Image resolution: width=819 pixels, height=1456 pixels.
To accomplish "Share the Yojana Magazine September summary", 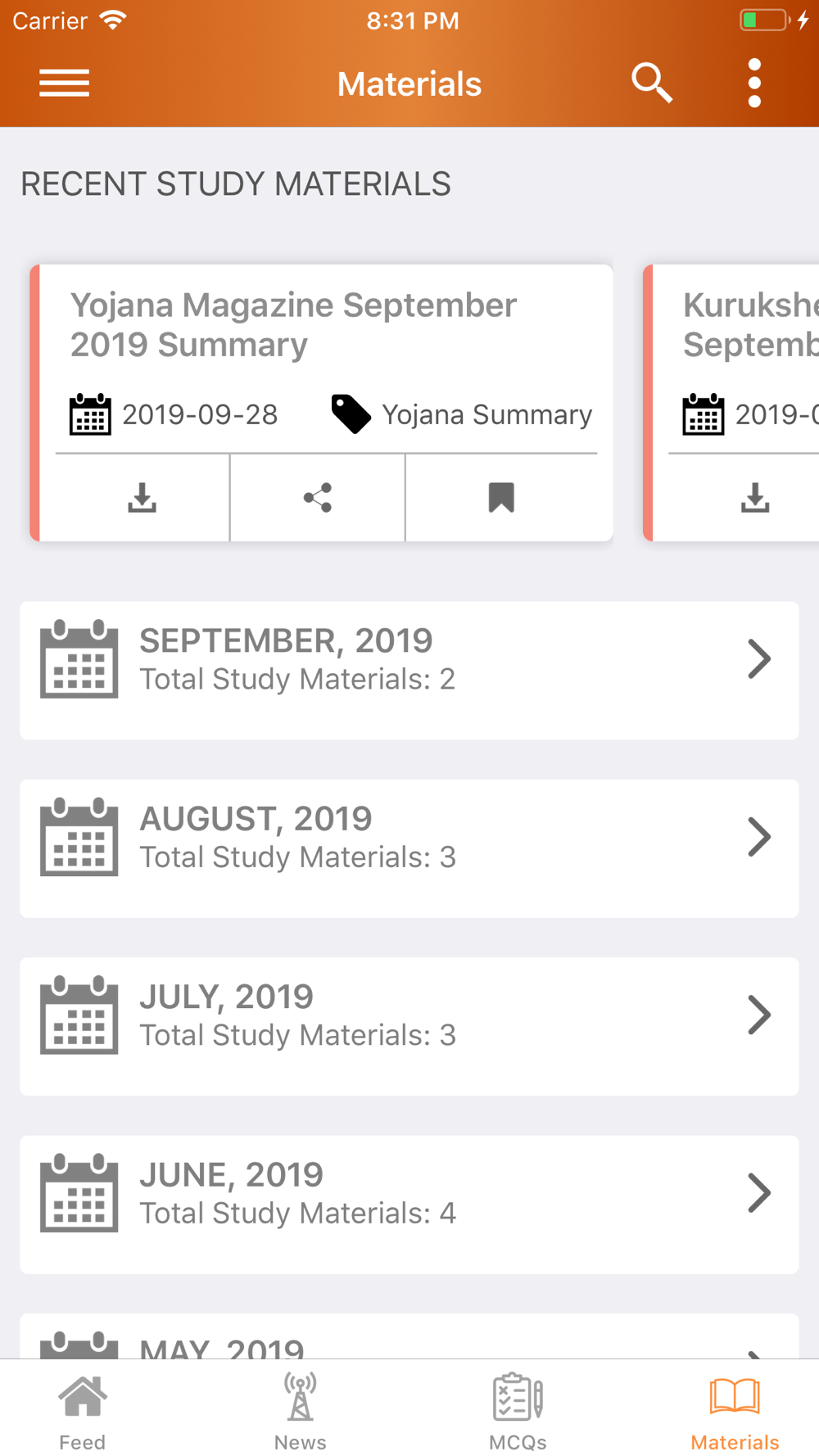I will pyautogui.click(x=318, y=497).
